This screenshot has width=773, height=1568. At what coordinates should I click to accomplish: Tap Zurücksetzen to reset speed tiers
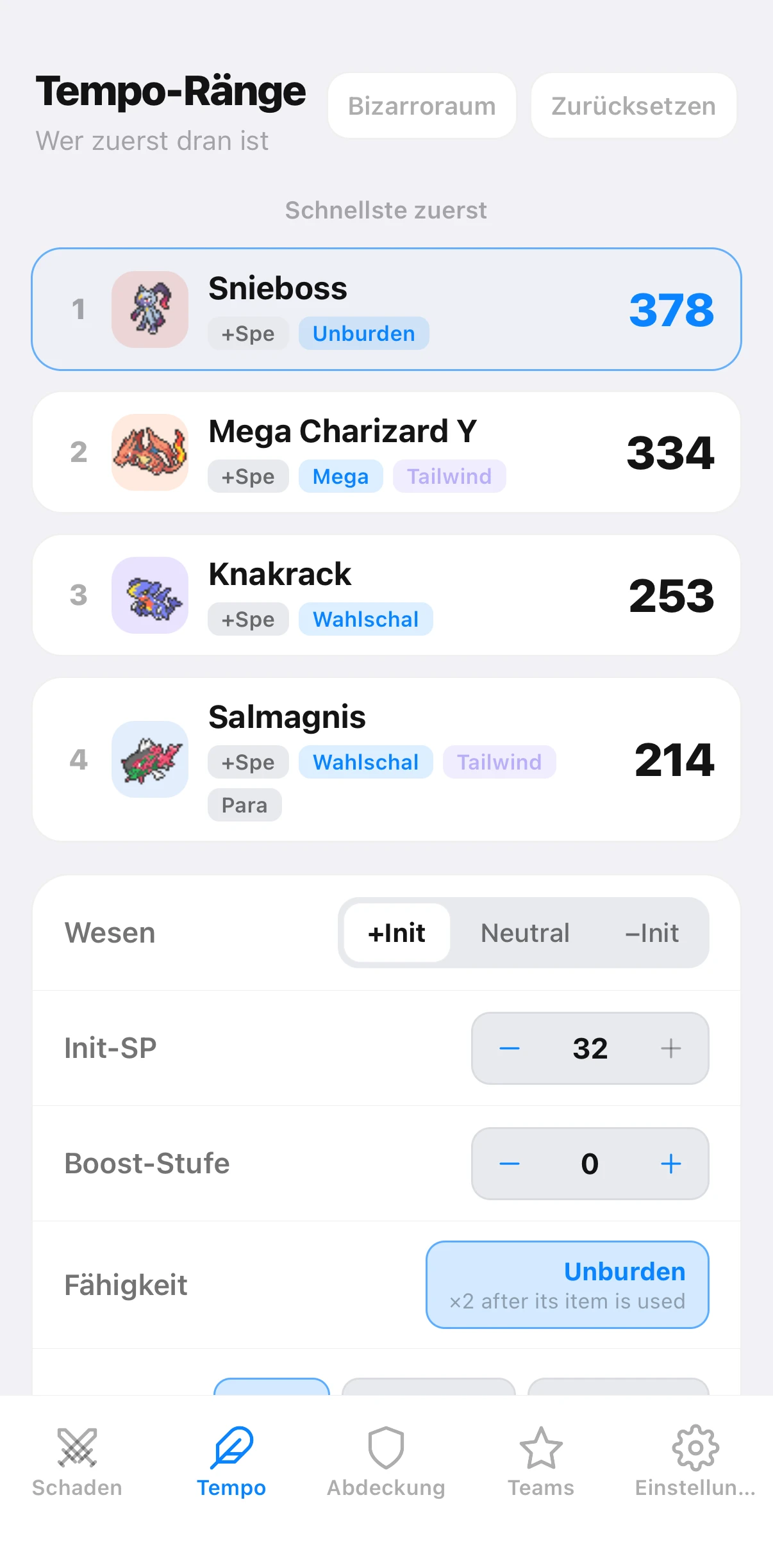[633, 106]
